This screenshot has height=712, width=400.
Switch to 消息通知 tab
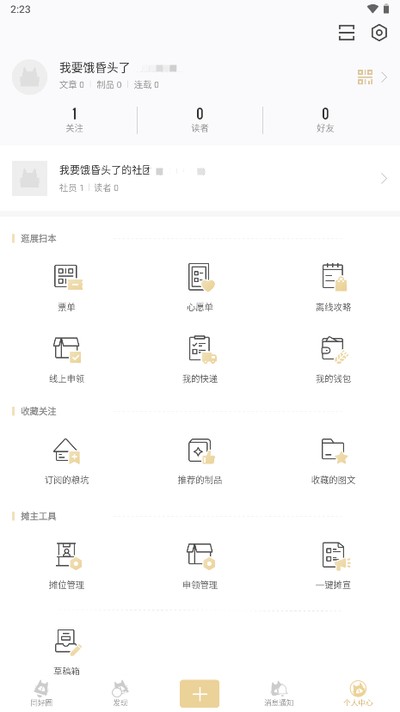(x=279, y=694)
